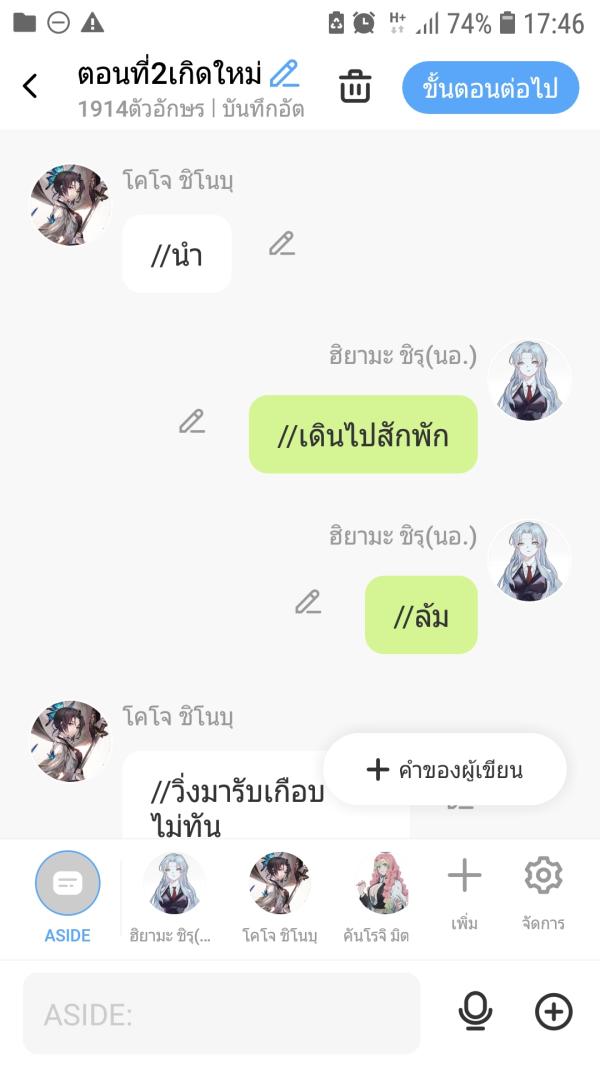Start voice input with the microphone
This screenshot has width=600, height=1067.
tap(475, 1012)
